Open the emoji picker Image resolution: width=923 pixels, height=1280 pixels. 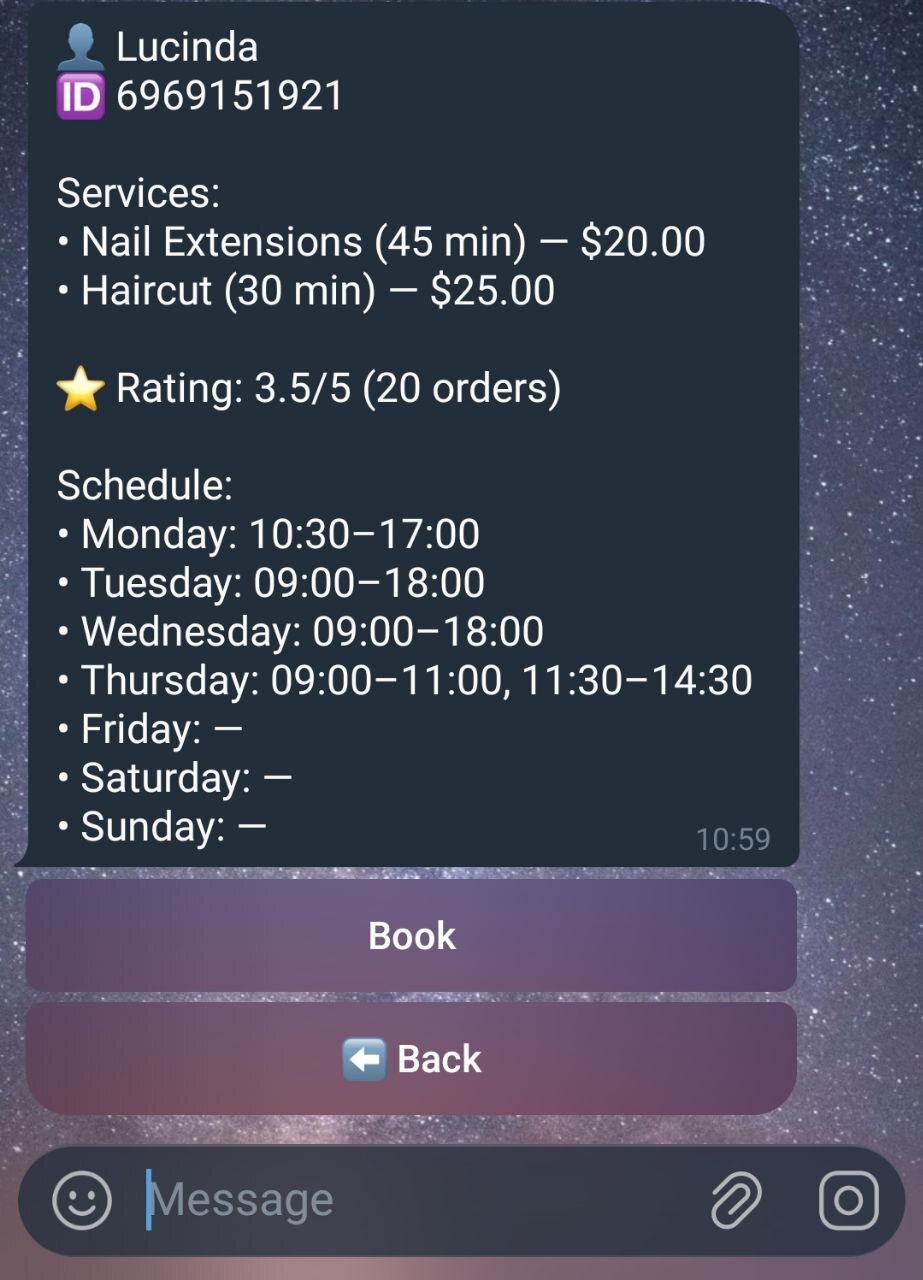[82, 1200]
